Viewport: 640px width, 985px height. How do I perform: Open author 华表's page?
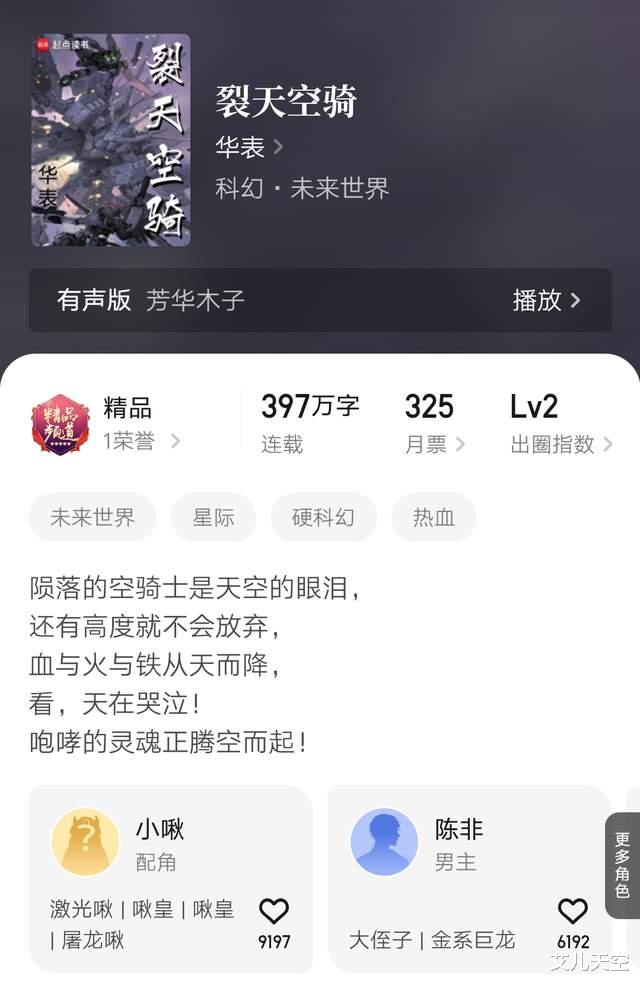(x=248, y=147)
